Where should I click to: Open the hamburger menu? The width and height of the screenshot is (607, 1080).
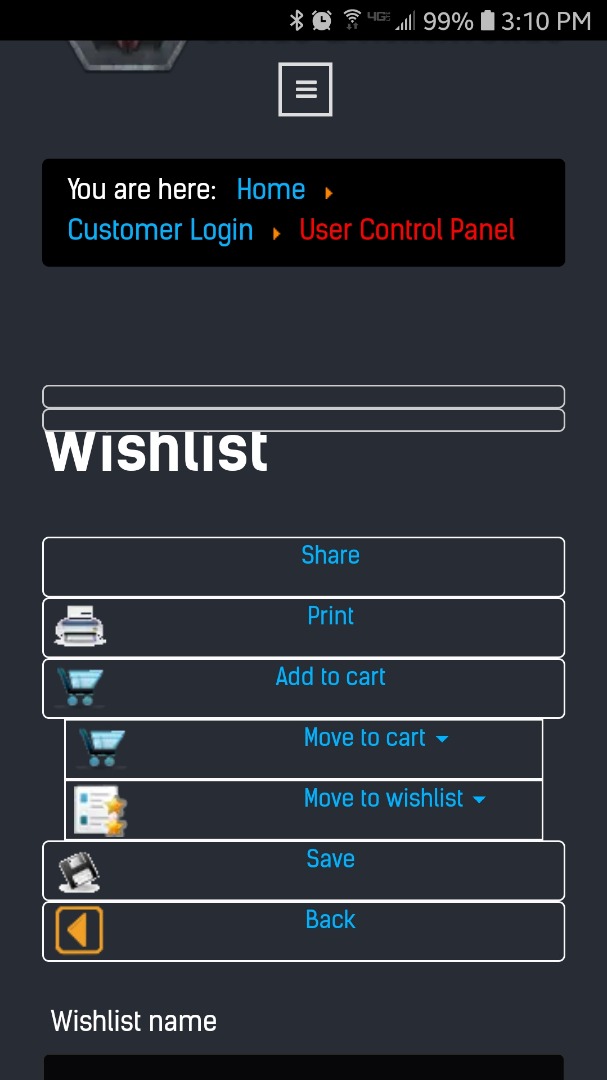(305, 89)
